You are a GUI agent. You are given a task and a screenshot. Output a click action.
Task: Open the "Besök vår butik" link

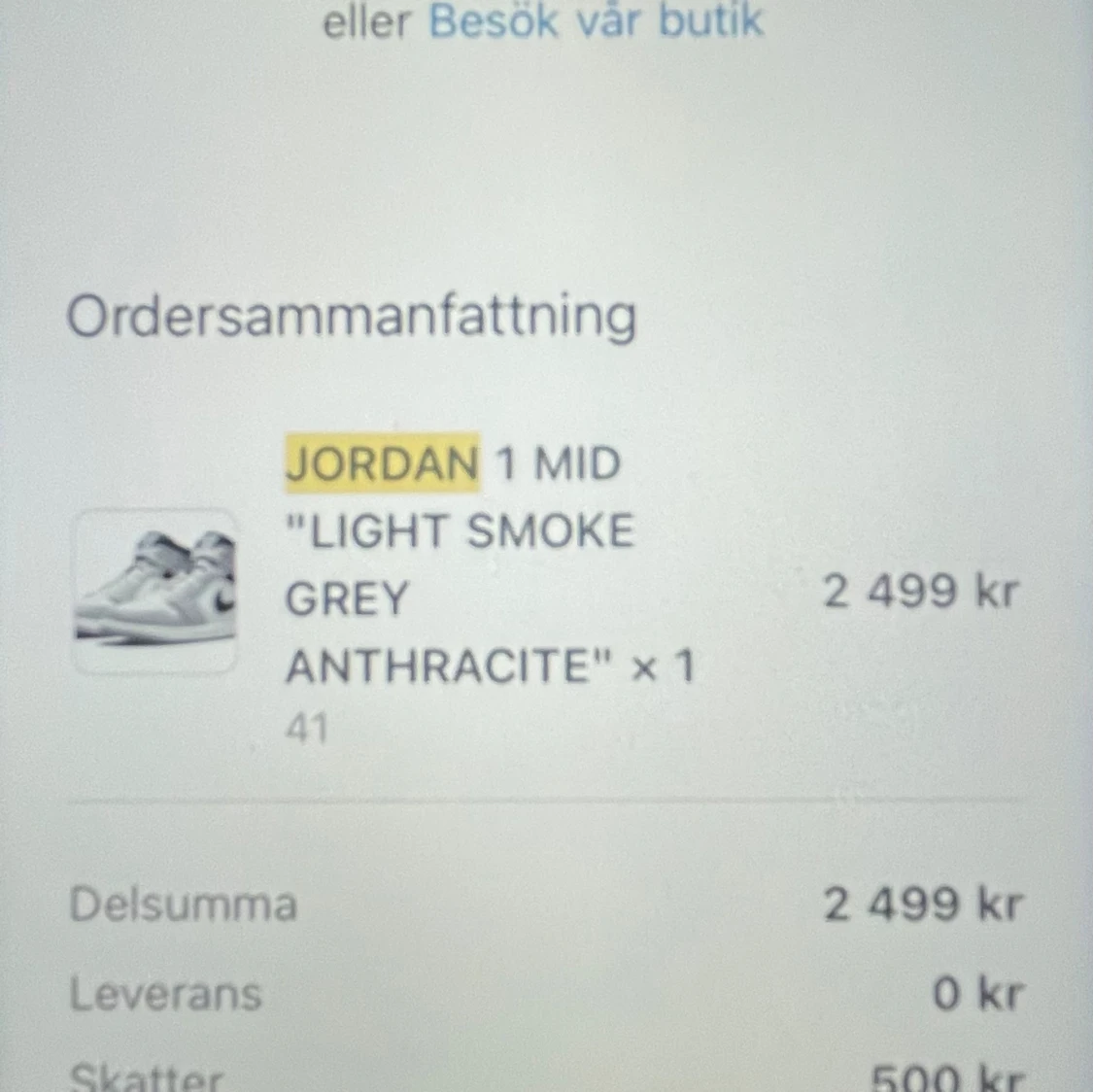(x=596, y=21)
